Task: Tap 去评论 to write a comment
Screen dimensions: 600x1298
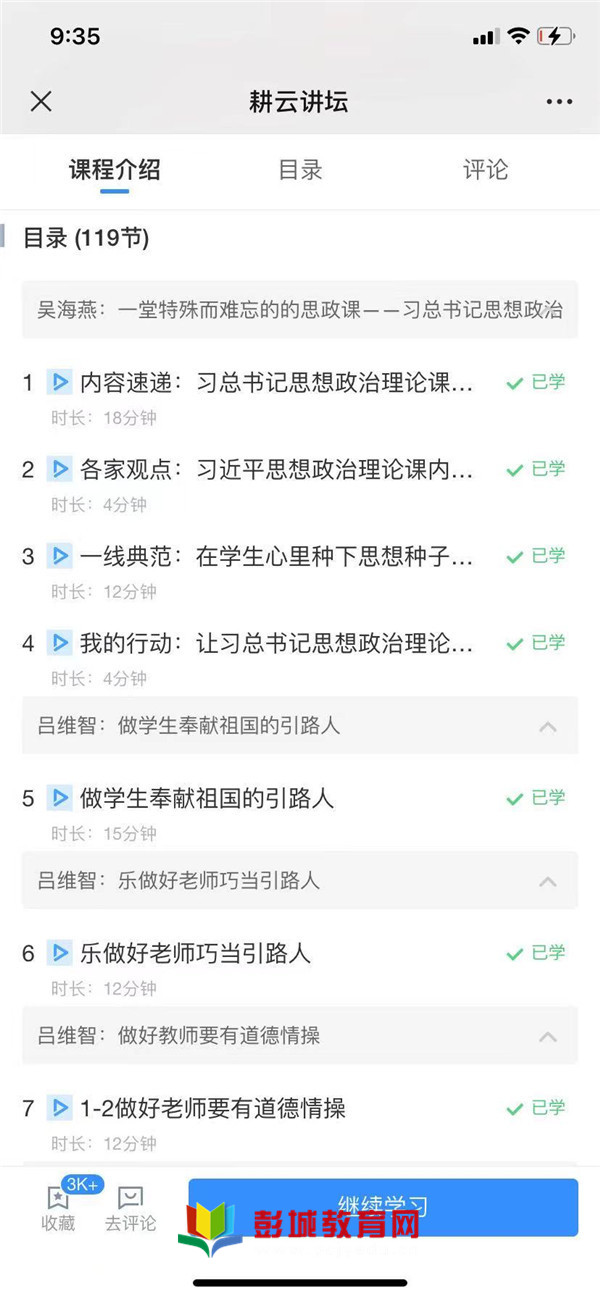Action: tap(130, 1208)
